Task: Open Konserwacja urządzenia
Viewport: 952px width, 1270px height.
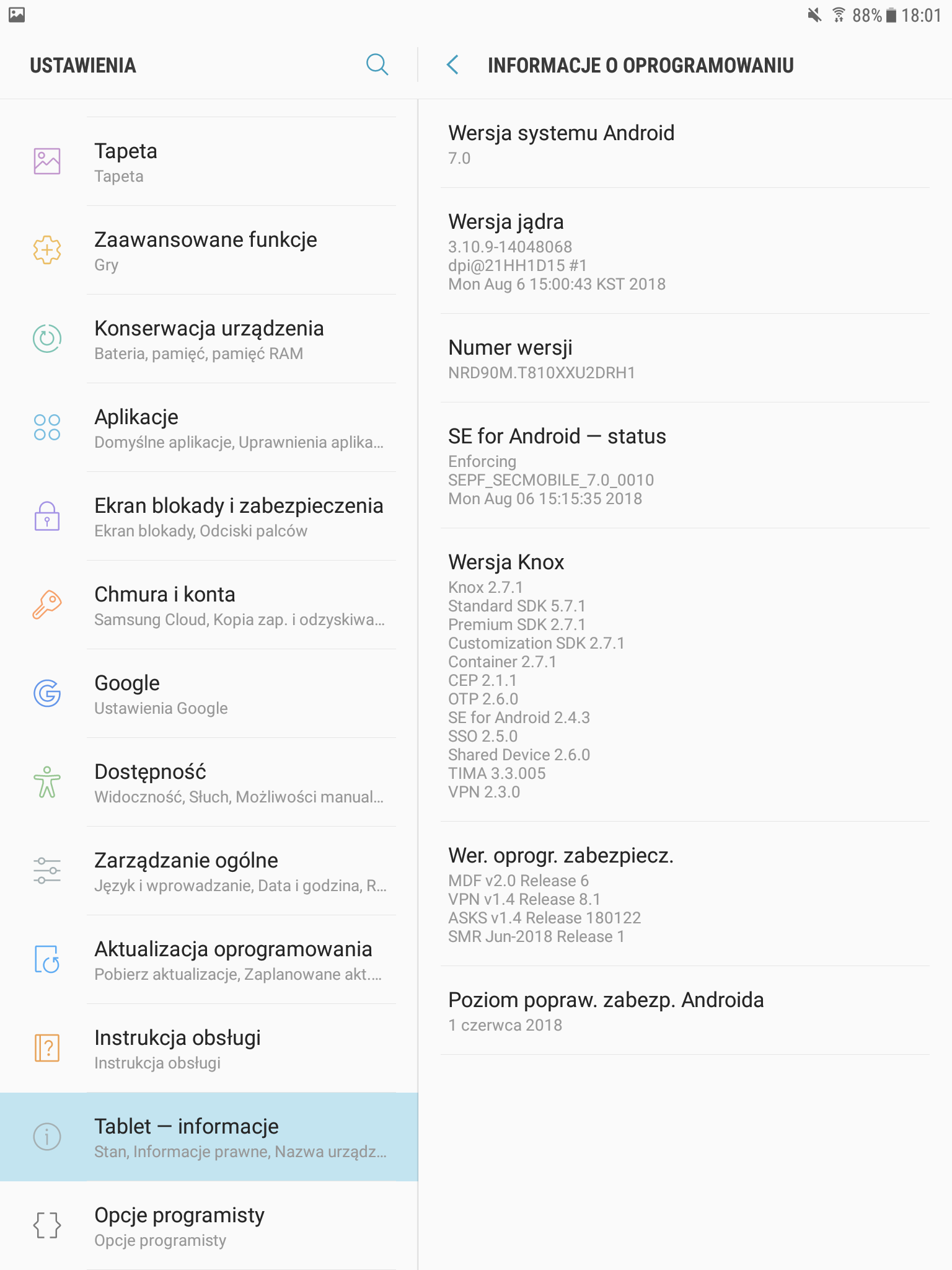Action: click(208, 339)
